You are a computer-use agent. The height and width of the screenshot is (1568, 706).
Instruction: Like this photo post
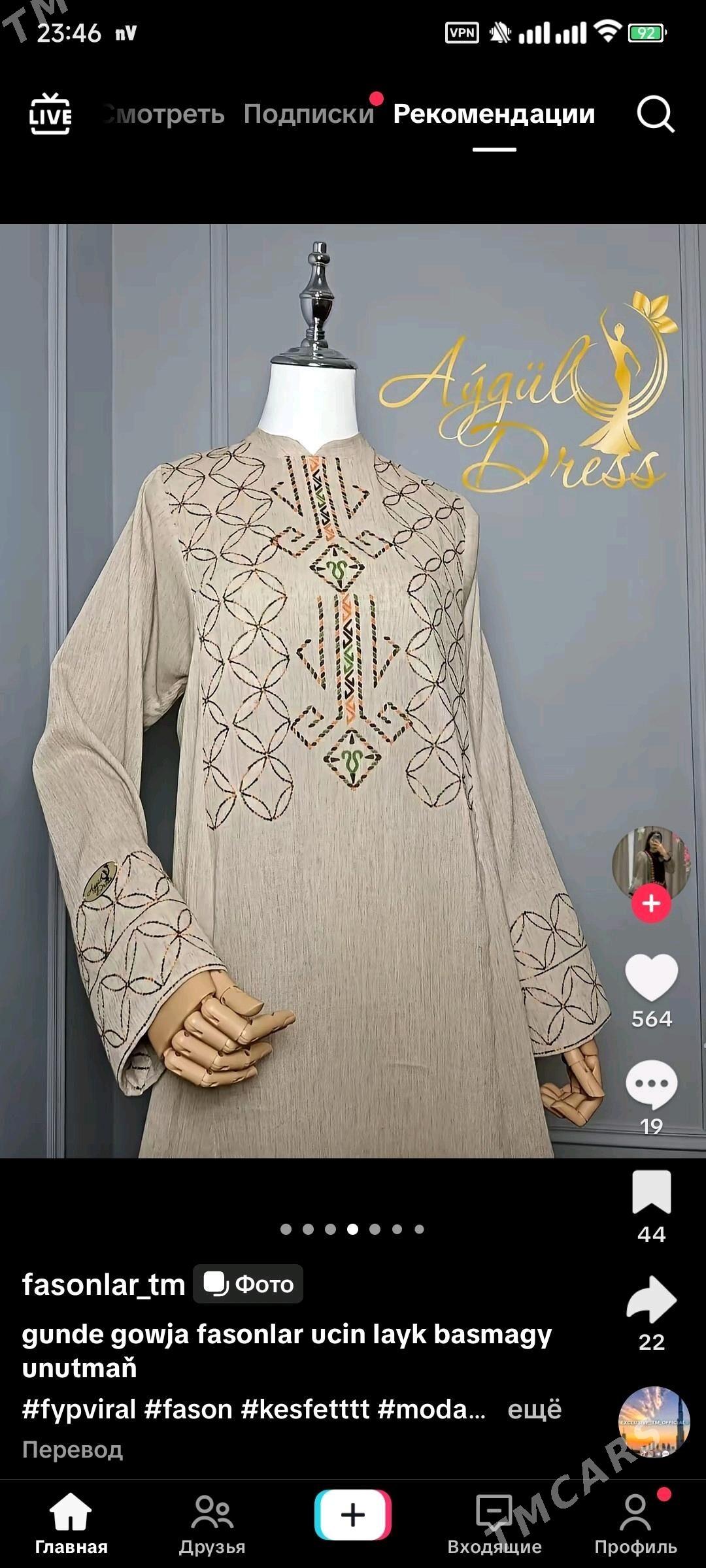[x=651, y=977]
